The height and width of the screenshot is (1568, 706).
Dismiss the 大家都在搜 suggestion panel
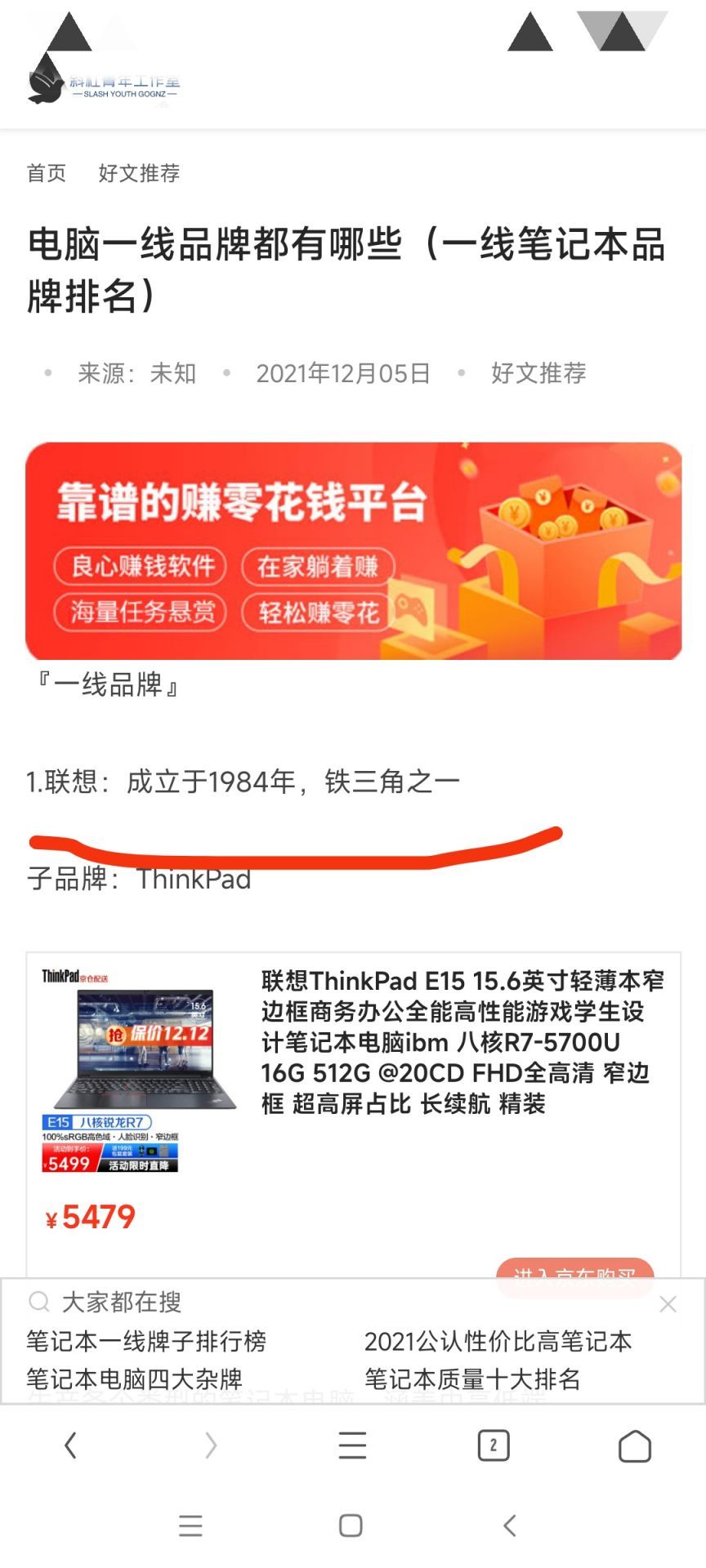pos(668,1304)
